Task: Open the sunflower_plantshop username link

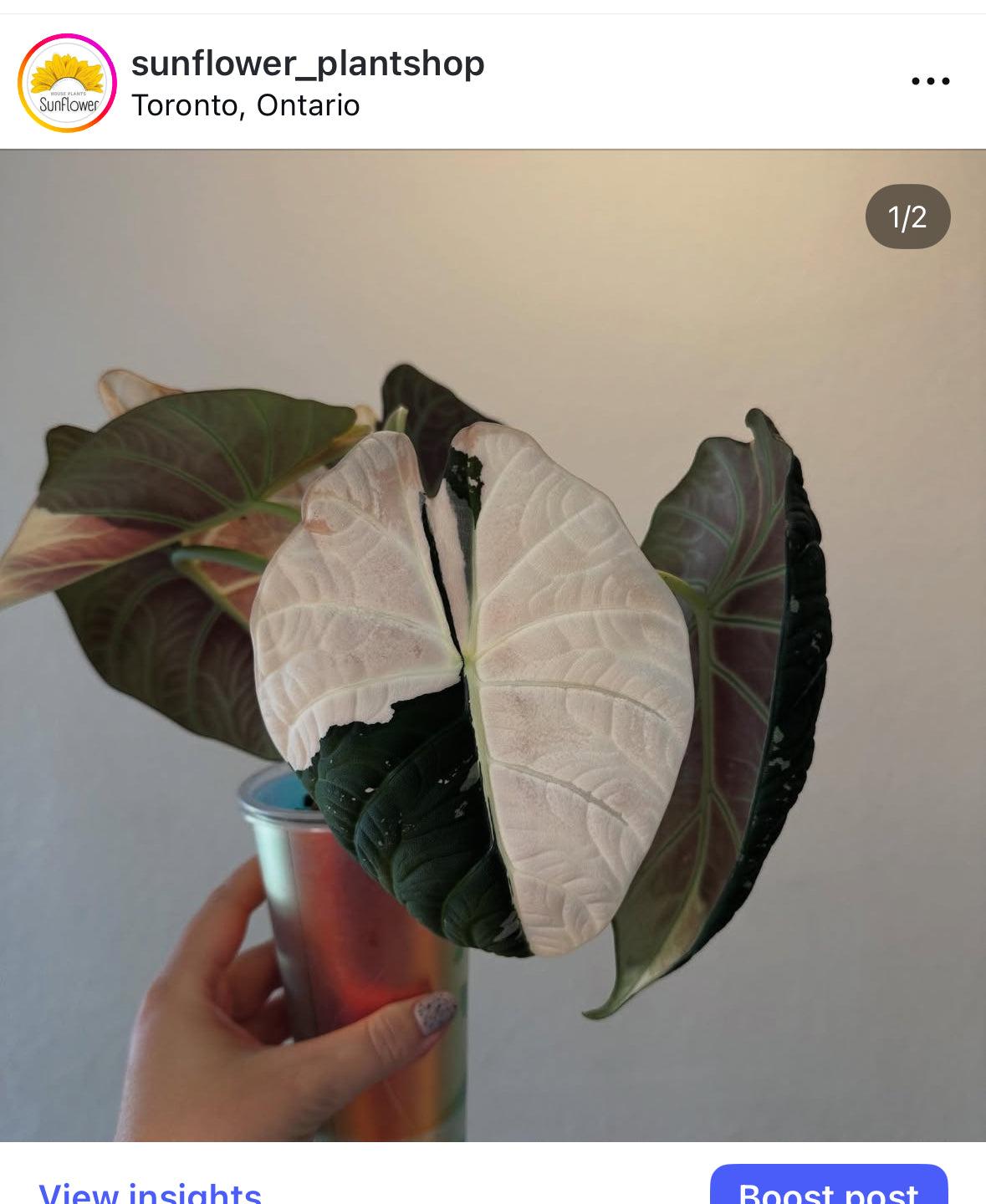Action: [x=308, y=64]
